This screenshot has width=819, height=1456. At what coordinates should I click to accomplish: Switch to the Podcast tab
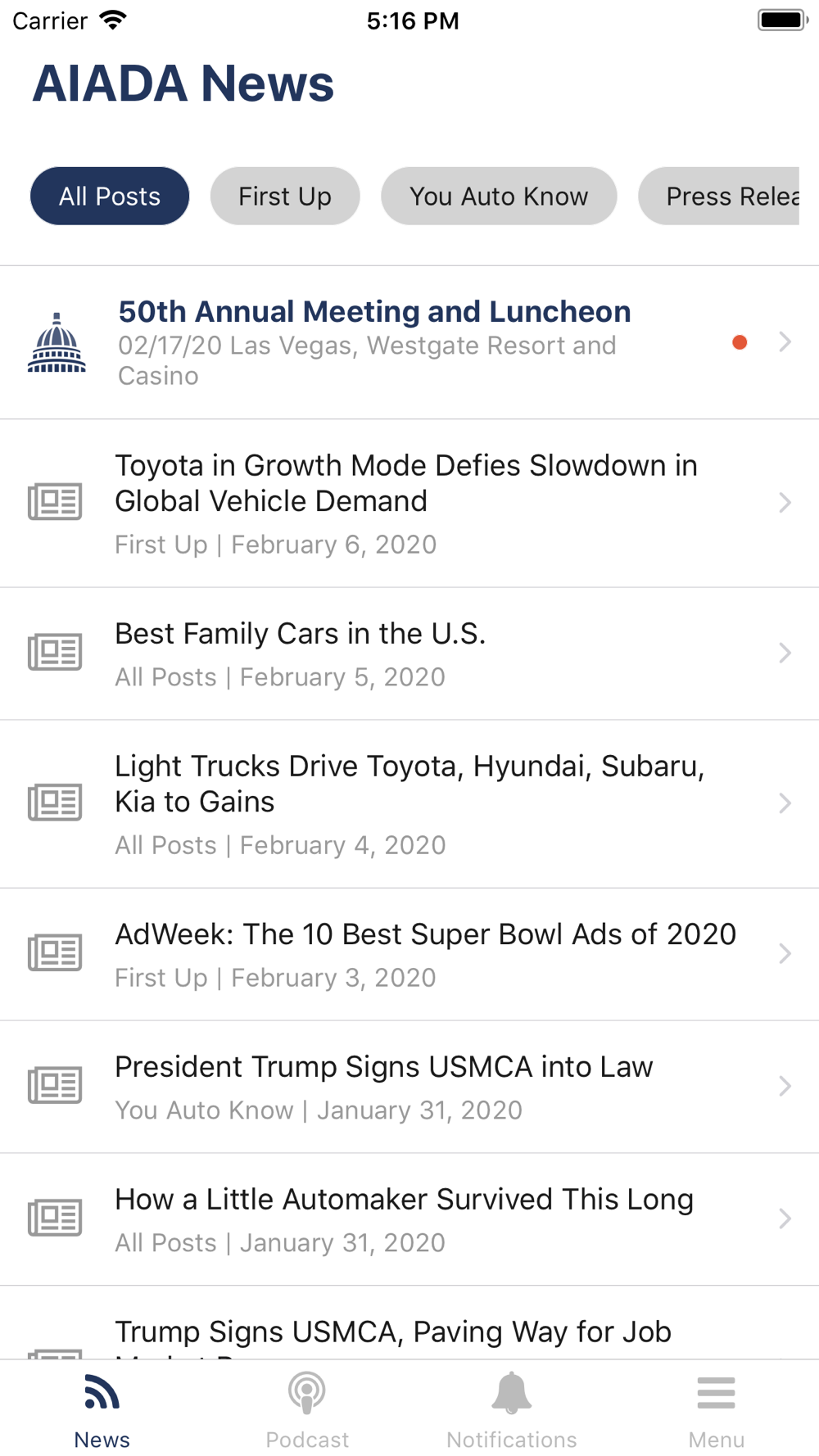[307, 1410]
